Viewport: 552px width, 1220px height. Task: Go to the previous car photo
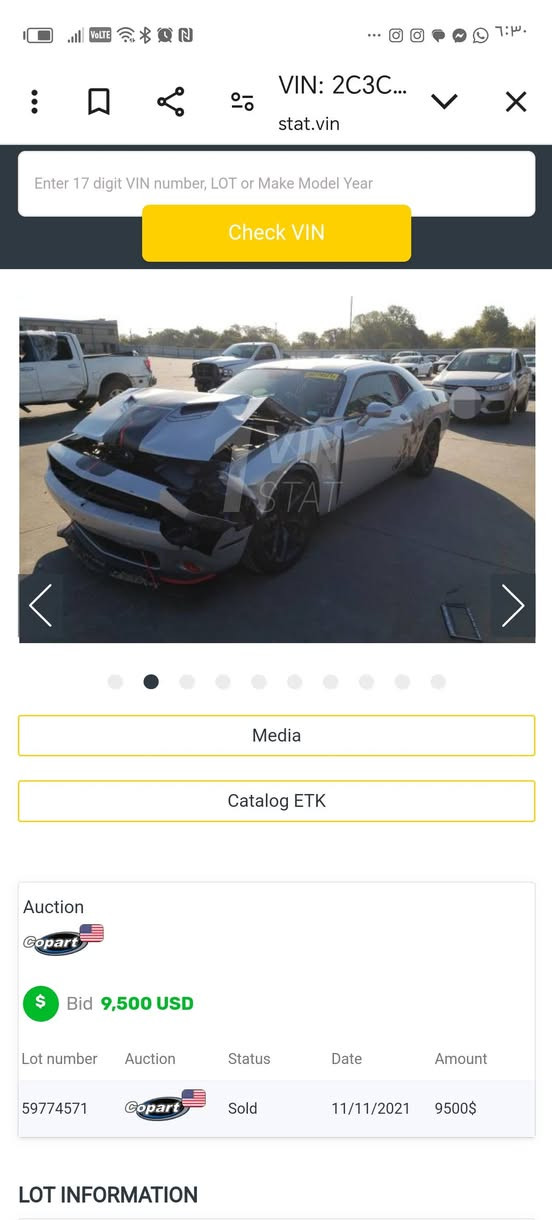(40, 606)
